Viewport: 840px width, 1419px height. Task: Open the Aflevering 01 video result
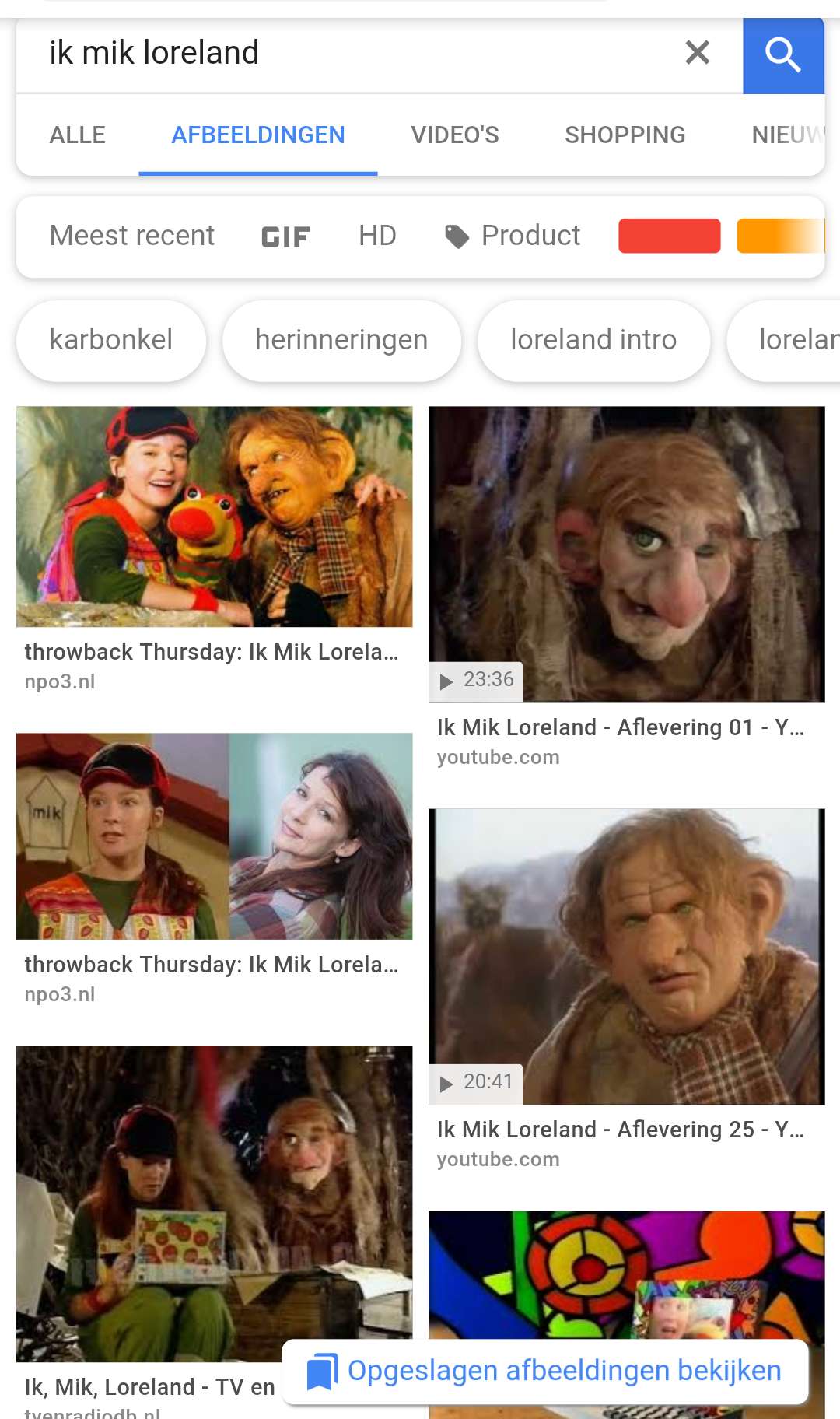[x=627, y=554]
